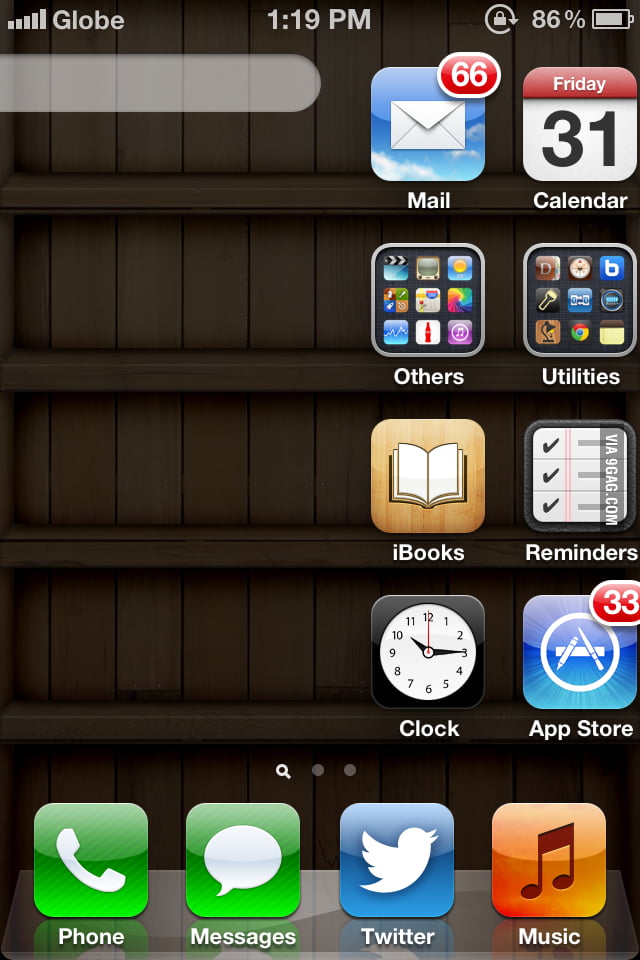Tap the Spotlight search page indicator
Screen dimensions: 640x960
(284, 771)
